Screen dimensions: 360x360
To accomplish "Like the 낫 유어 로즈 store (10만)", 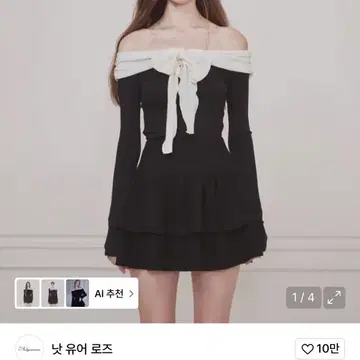I will (x=320, y=349).
